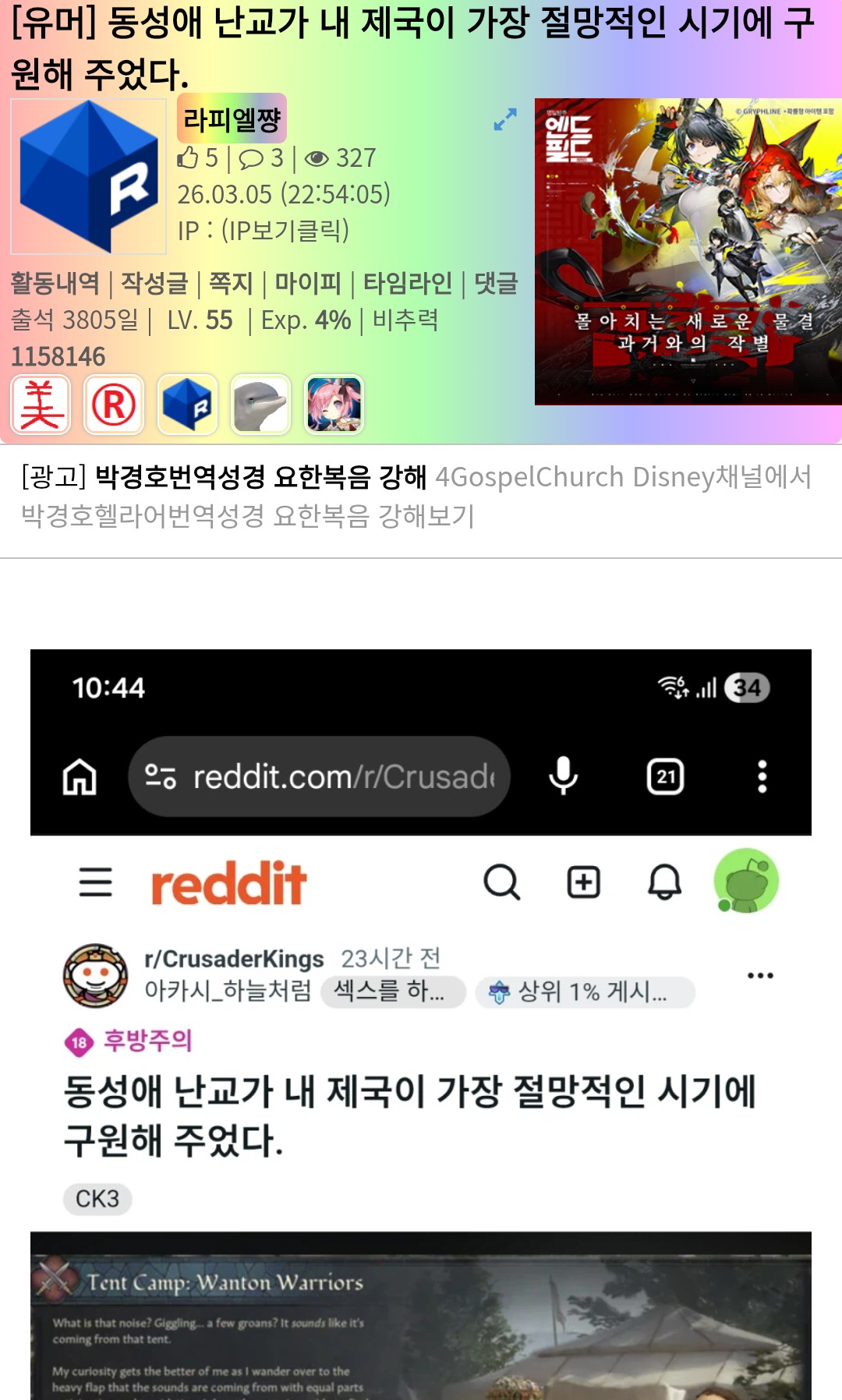Viewport: 842px width, 1400px height.
Task: View the author's 작성글 posts
Action: (x=154, y=283)
